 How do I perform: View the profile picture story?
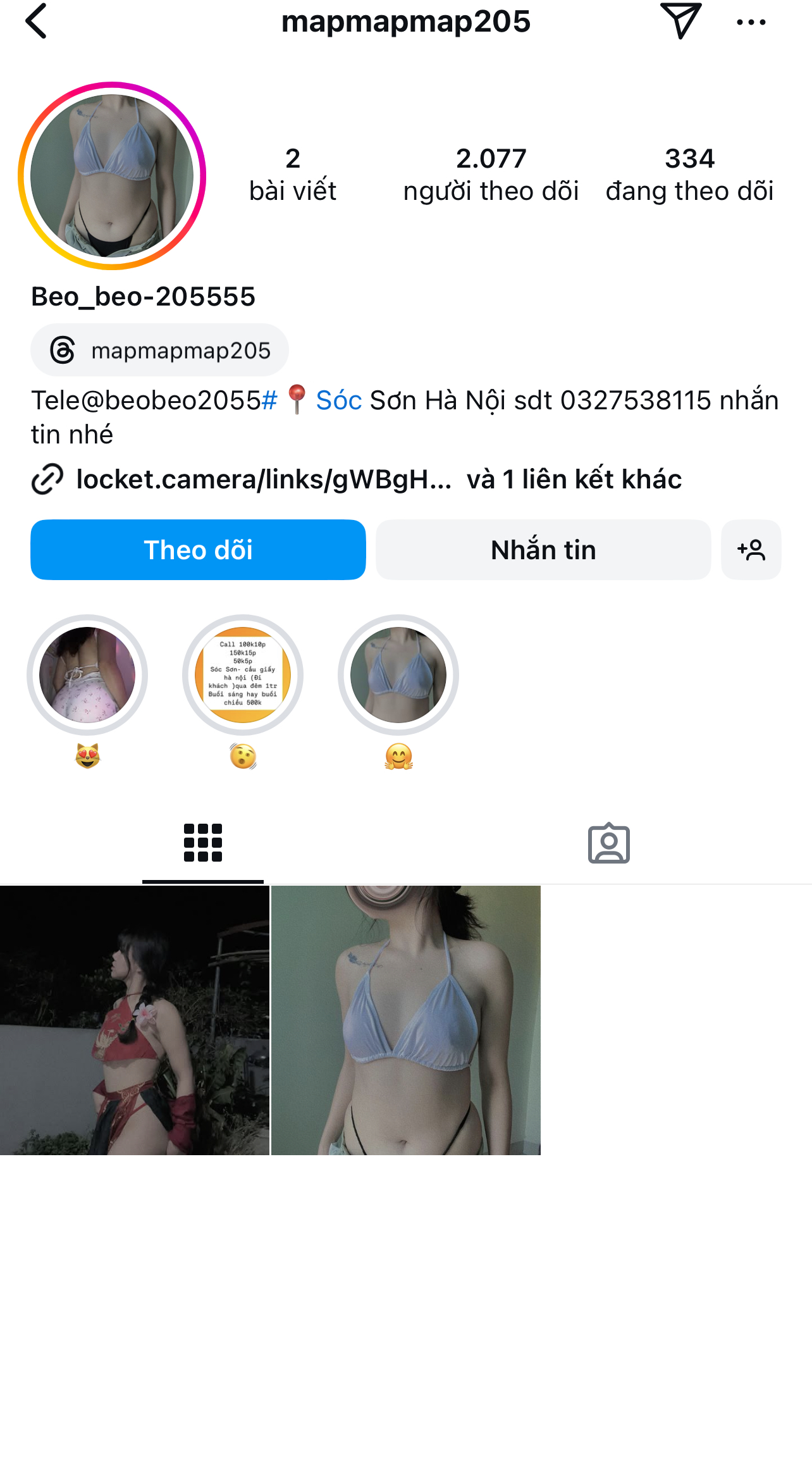[x=112, y=176]
